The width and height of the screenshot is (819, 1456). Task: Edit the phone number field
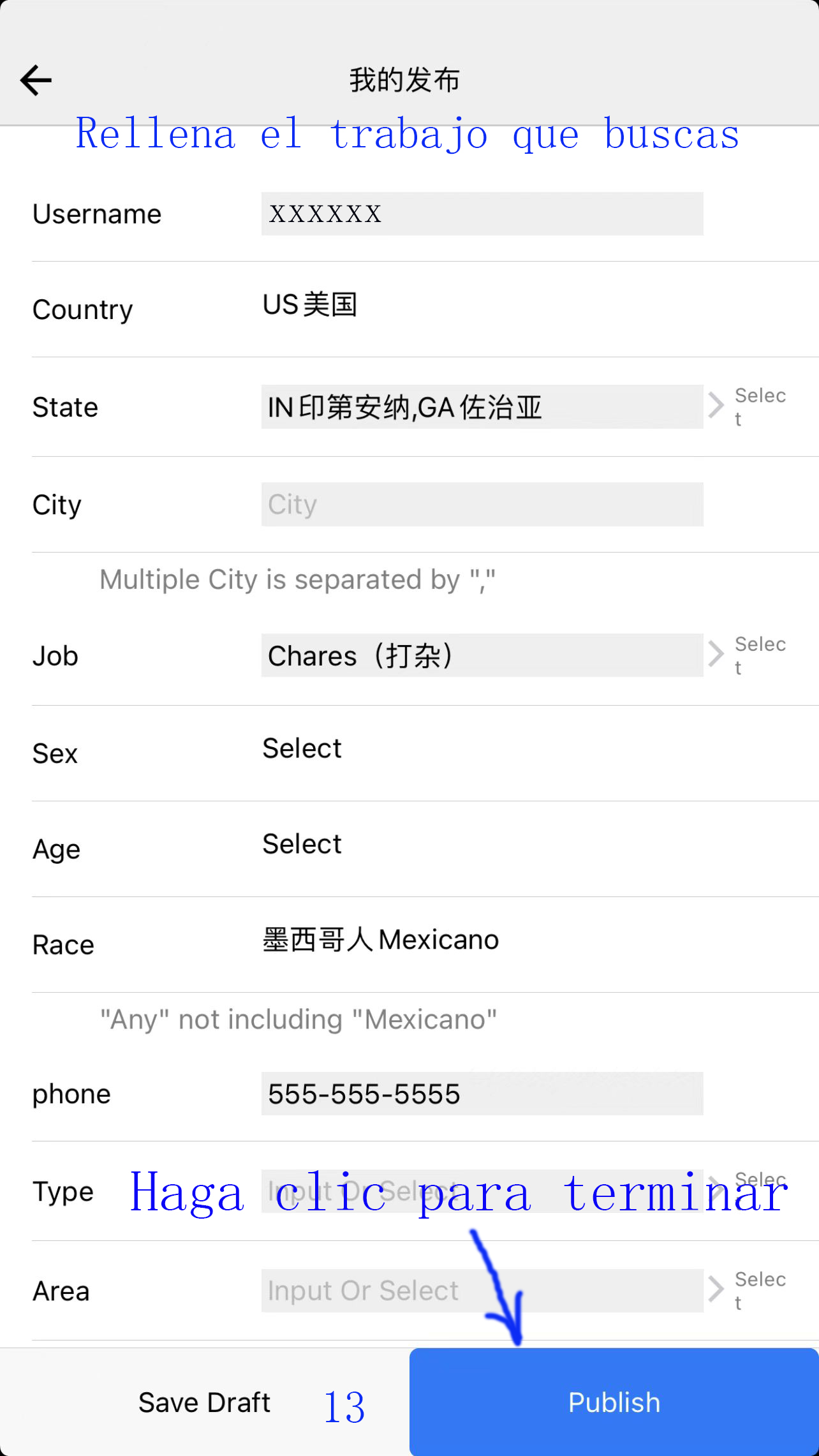(x=482, y=1094)
